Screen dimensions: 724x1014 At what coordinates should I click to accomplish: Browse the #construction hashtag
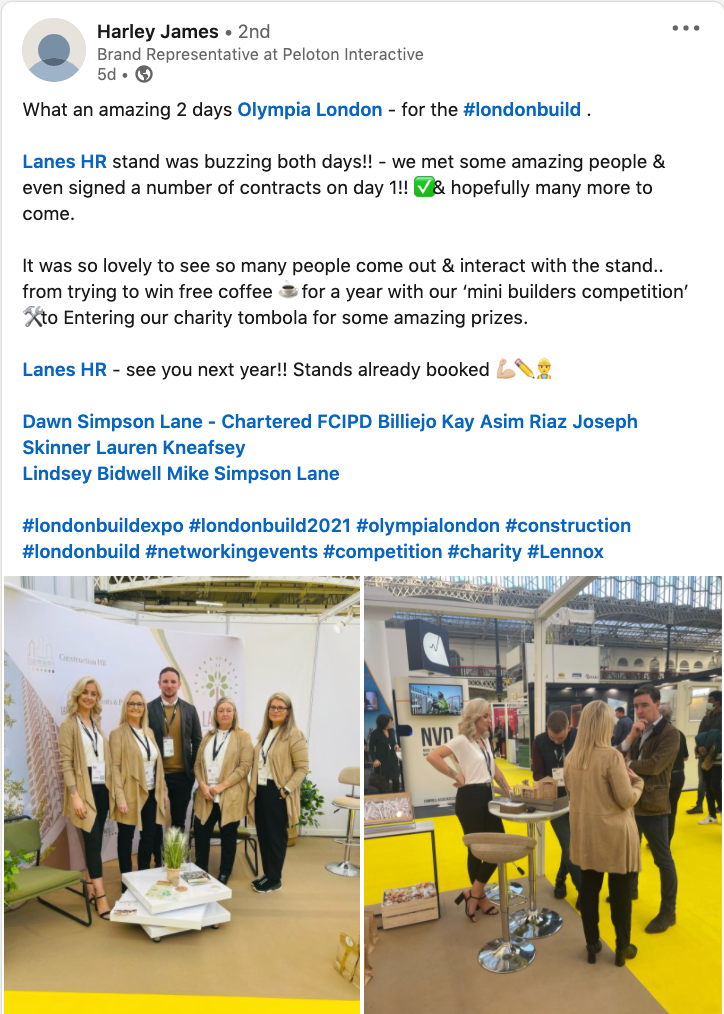567,526
